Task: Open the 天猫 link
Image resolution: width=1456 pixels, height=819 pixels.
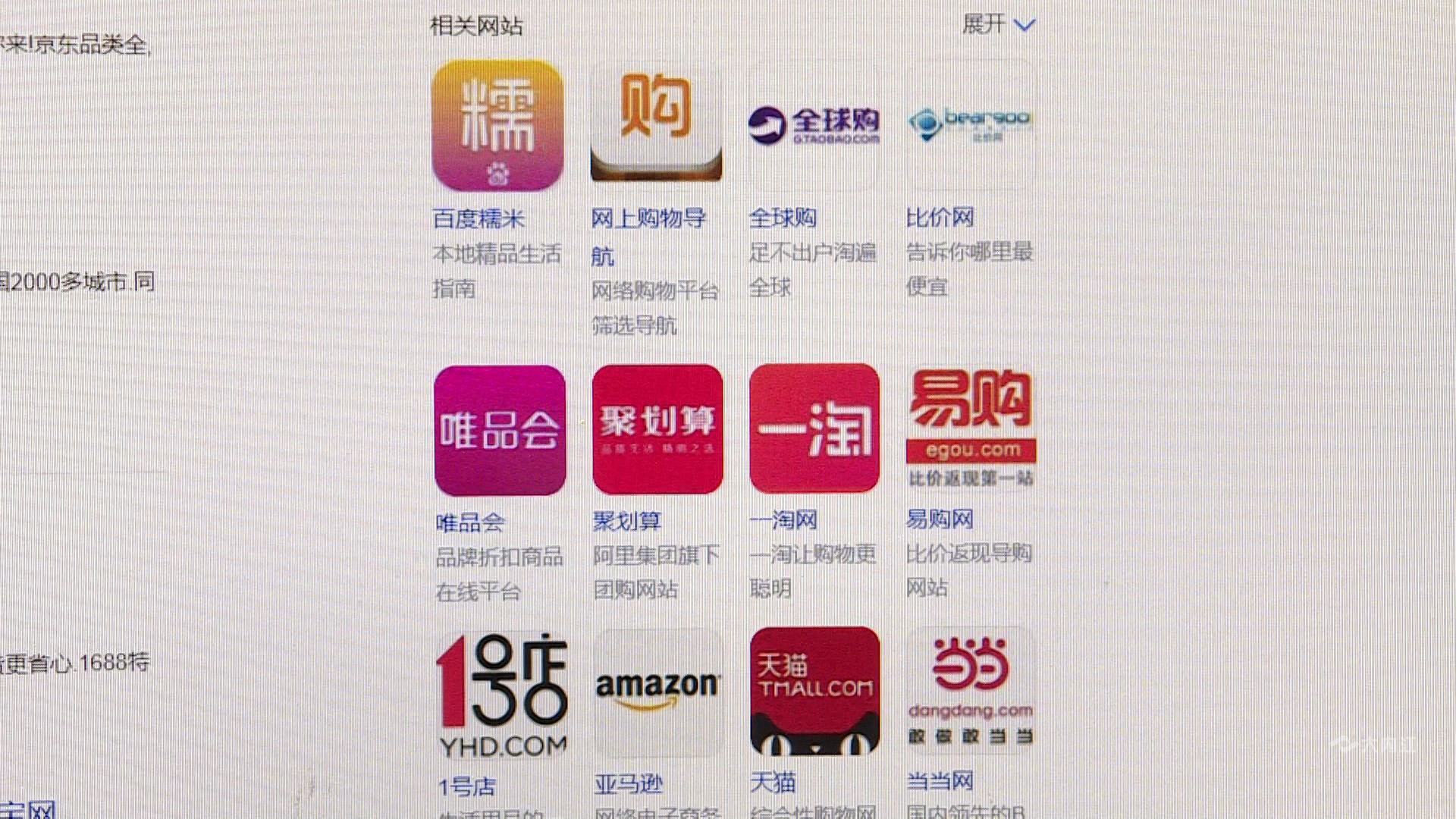Action: [x=773, y=782]
